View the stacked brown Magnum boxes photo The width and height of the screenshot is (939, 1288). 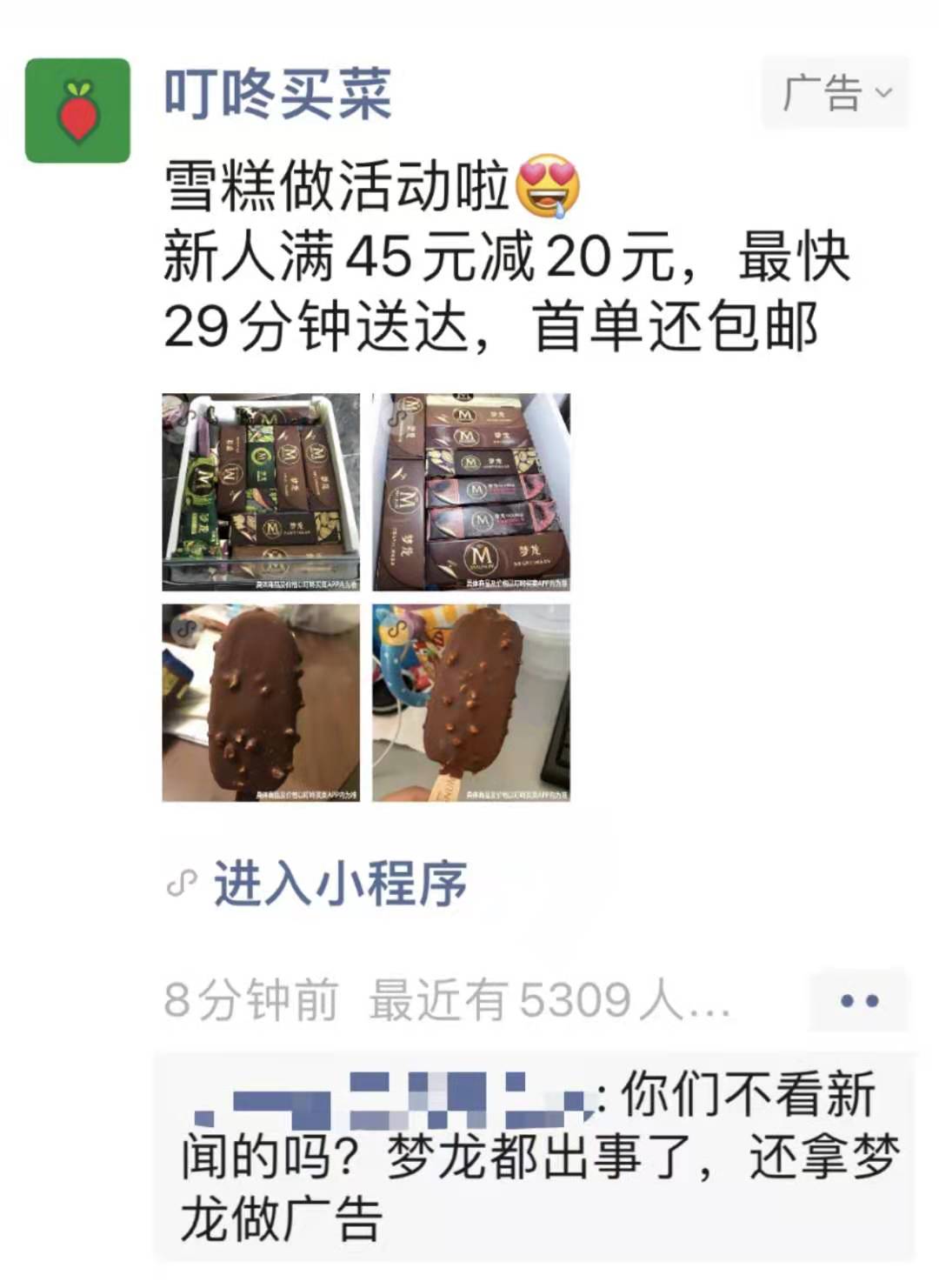click(x=471, y=492)
